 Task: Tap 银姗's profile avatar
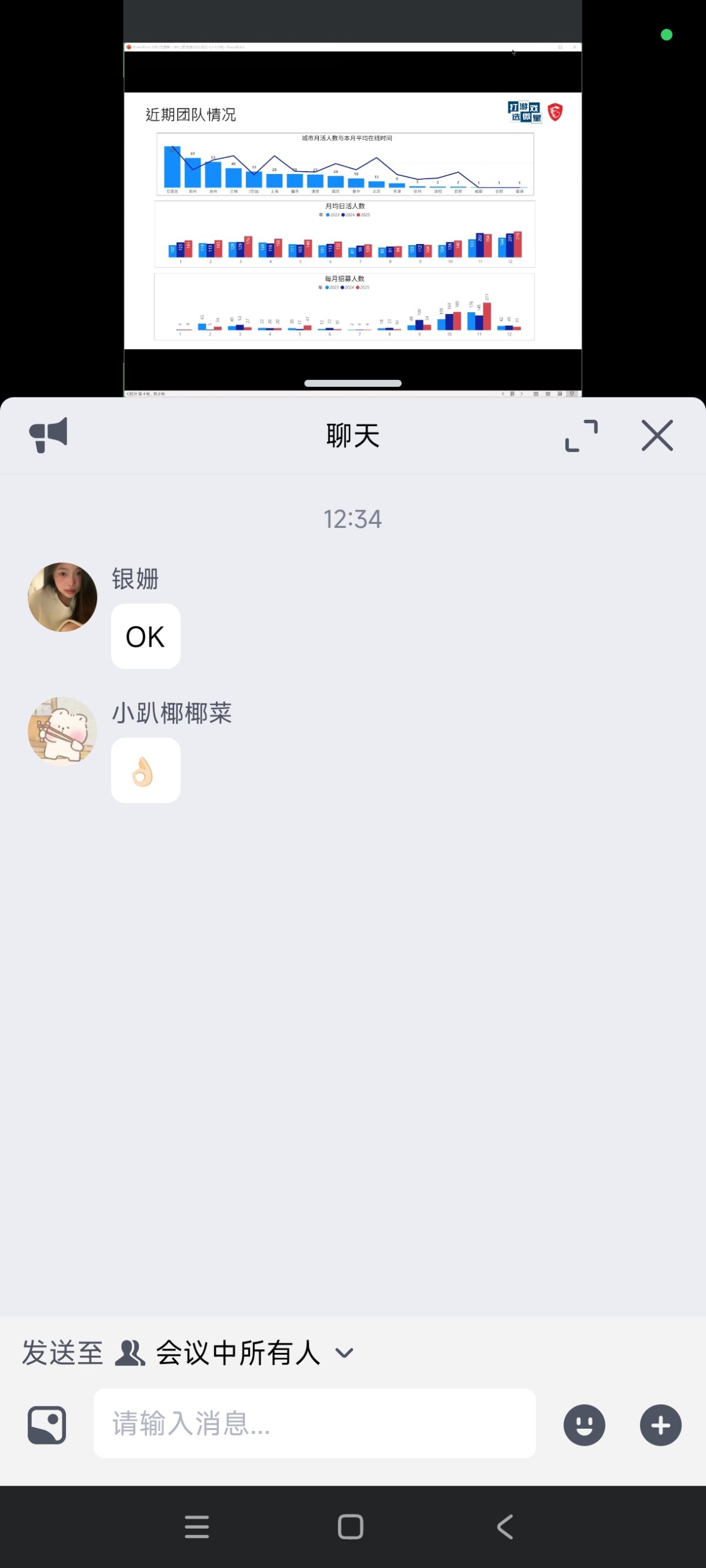62,596
